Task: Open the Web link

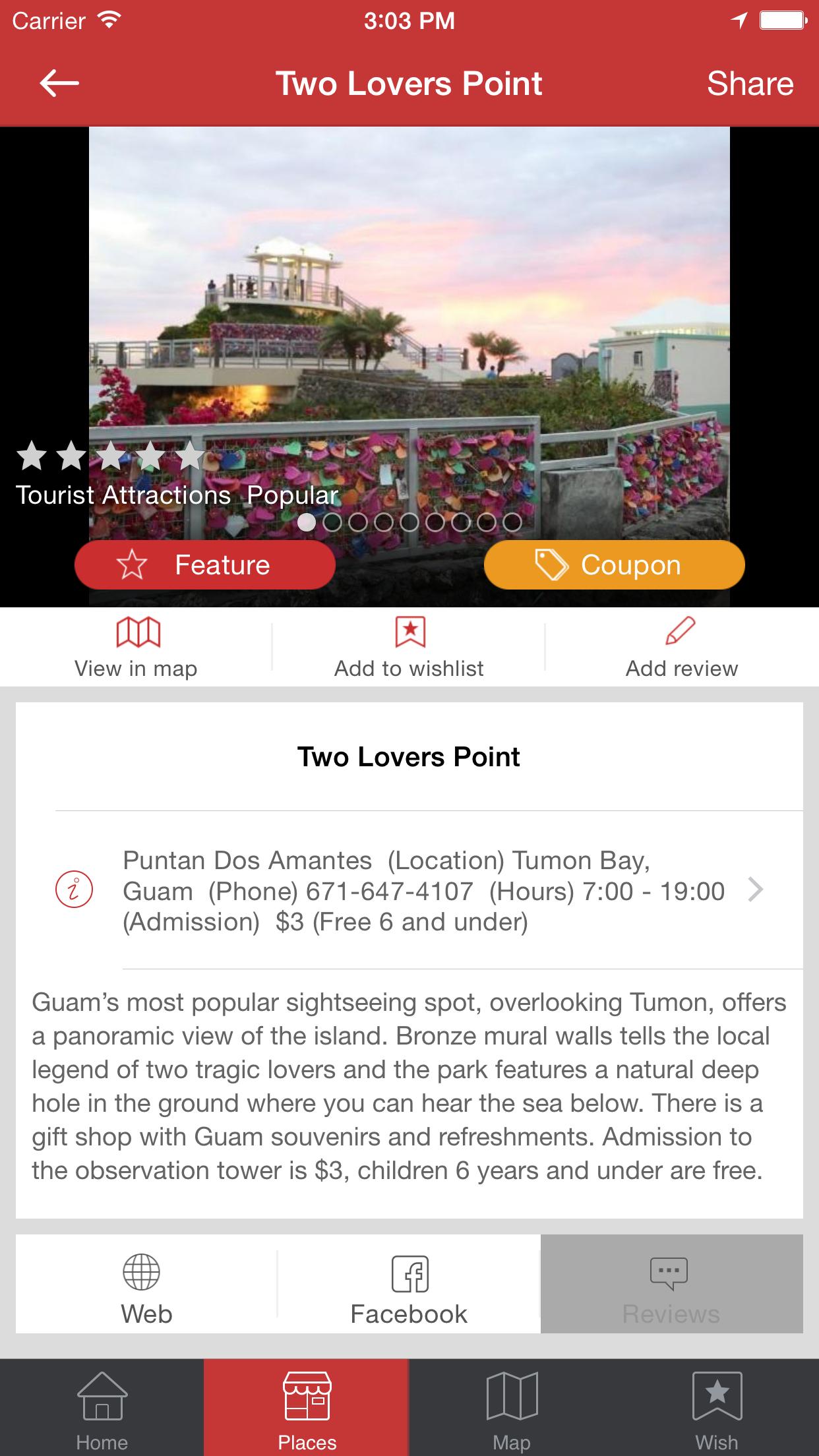Action: point(146,1285)
